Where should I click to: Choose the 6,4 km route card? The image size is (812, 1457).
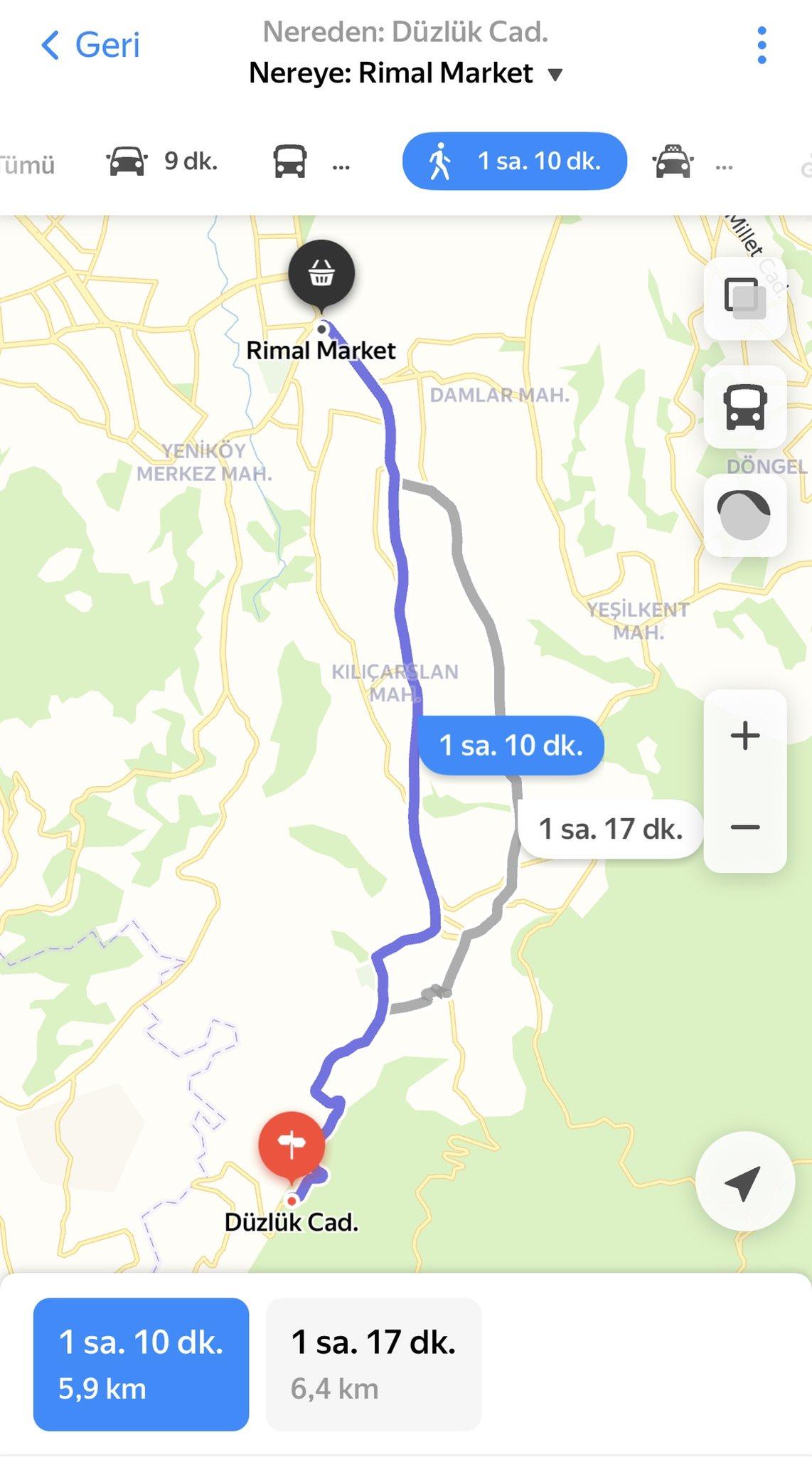(373, 1364)
